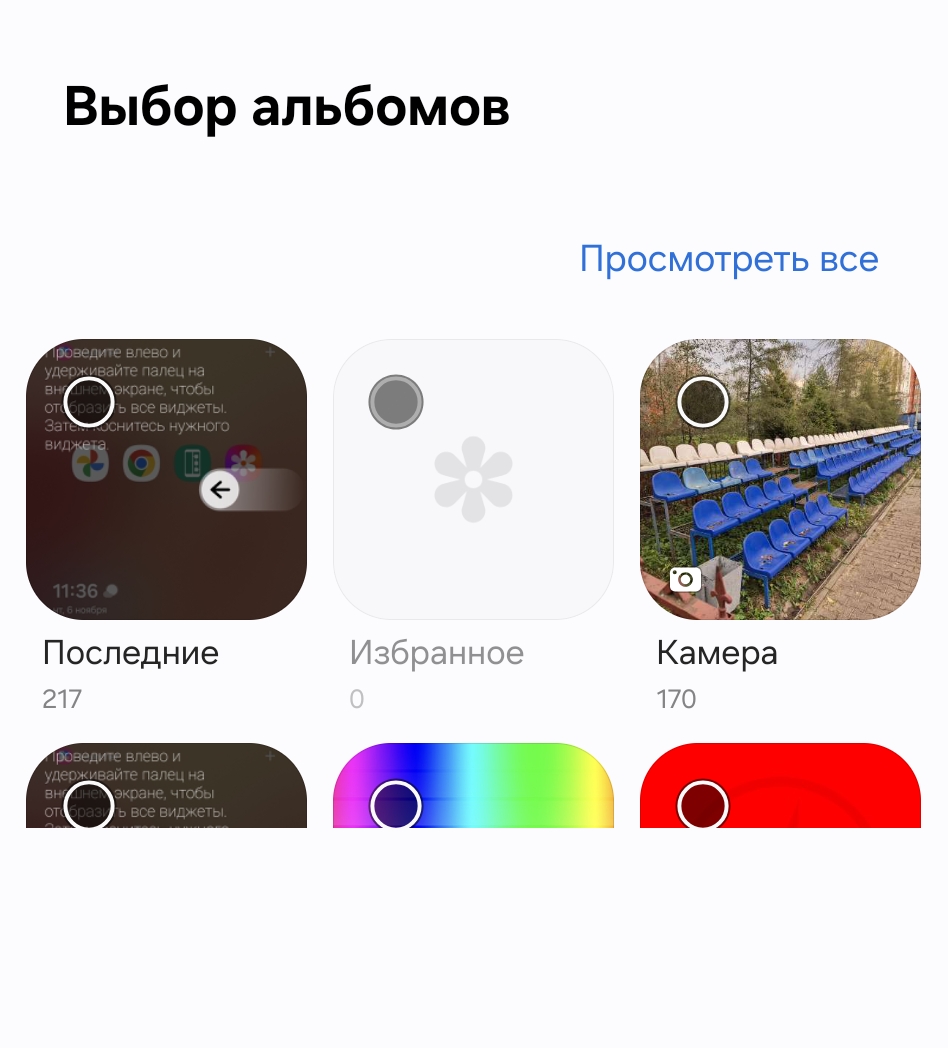948x1048 pixels.
Task: Select the rainbow gradient album
Action: pos(396,805)
